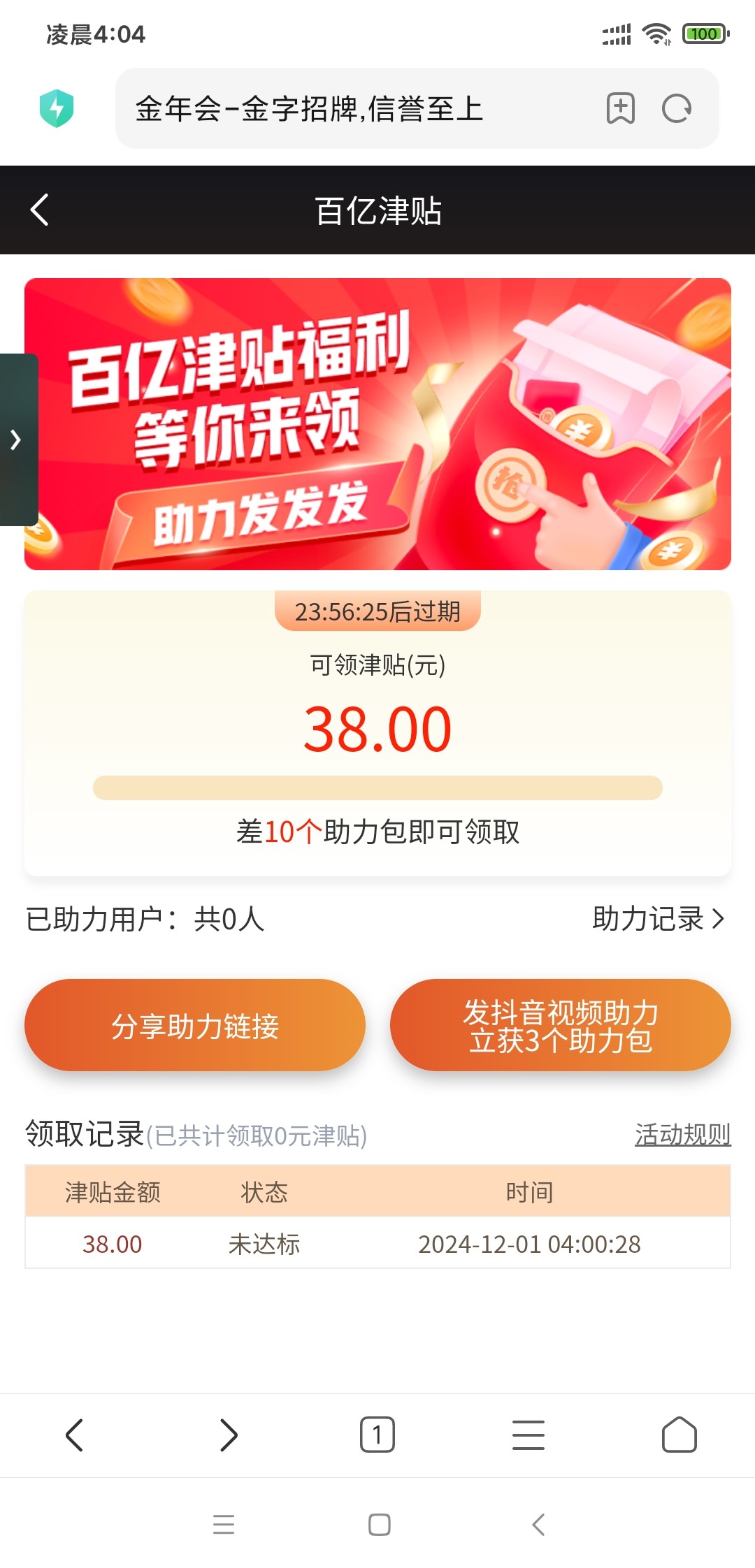
Task: Tap 发抖音视频助力 button
Action: [561, 1025]
